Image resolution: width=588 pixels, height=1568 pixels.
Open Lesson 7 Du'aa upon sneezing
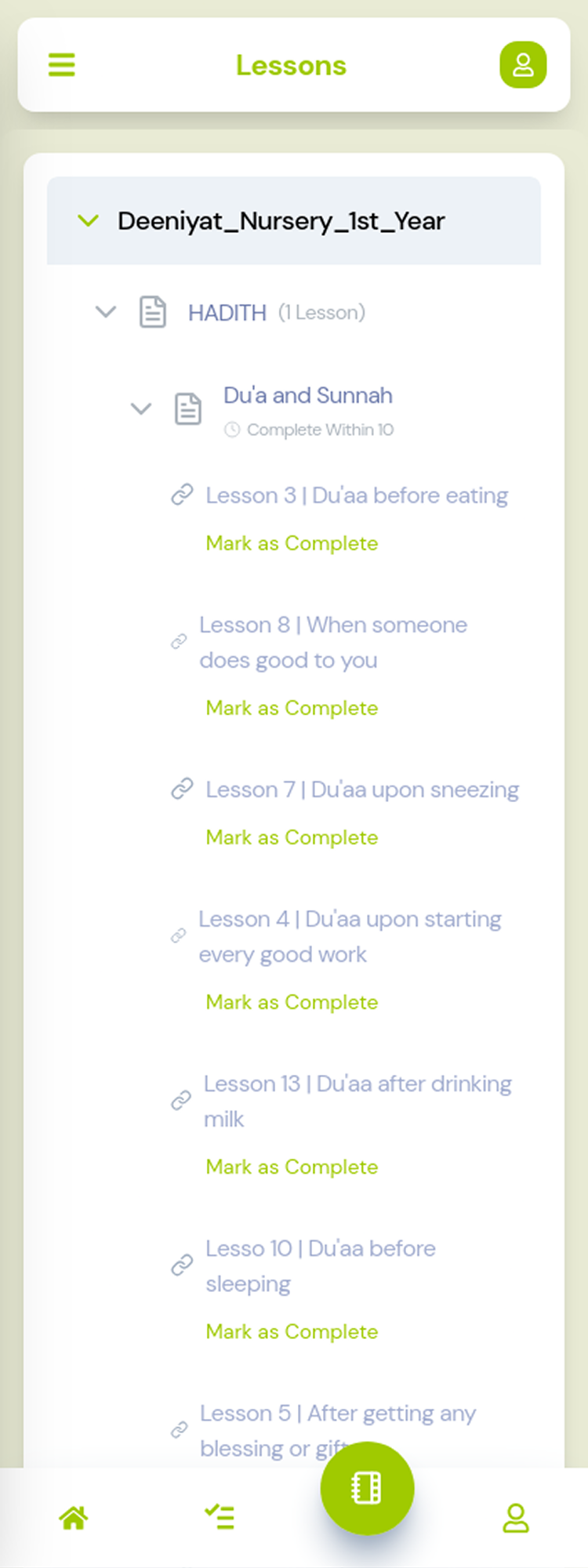pyautogui.click(x=361, y=789)
